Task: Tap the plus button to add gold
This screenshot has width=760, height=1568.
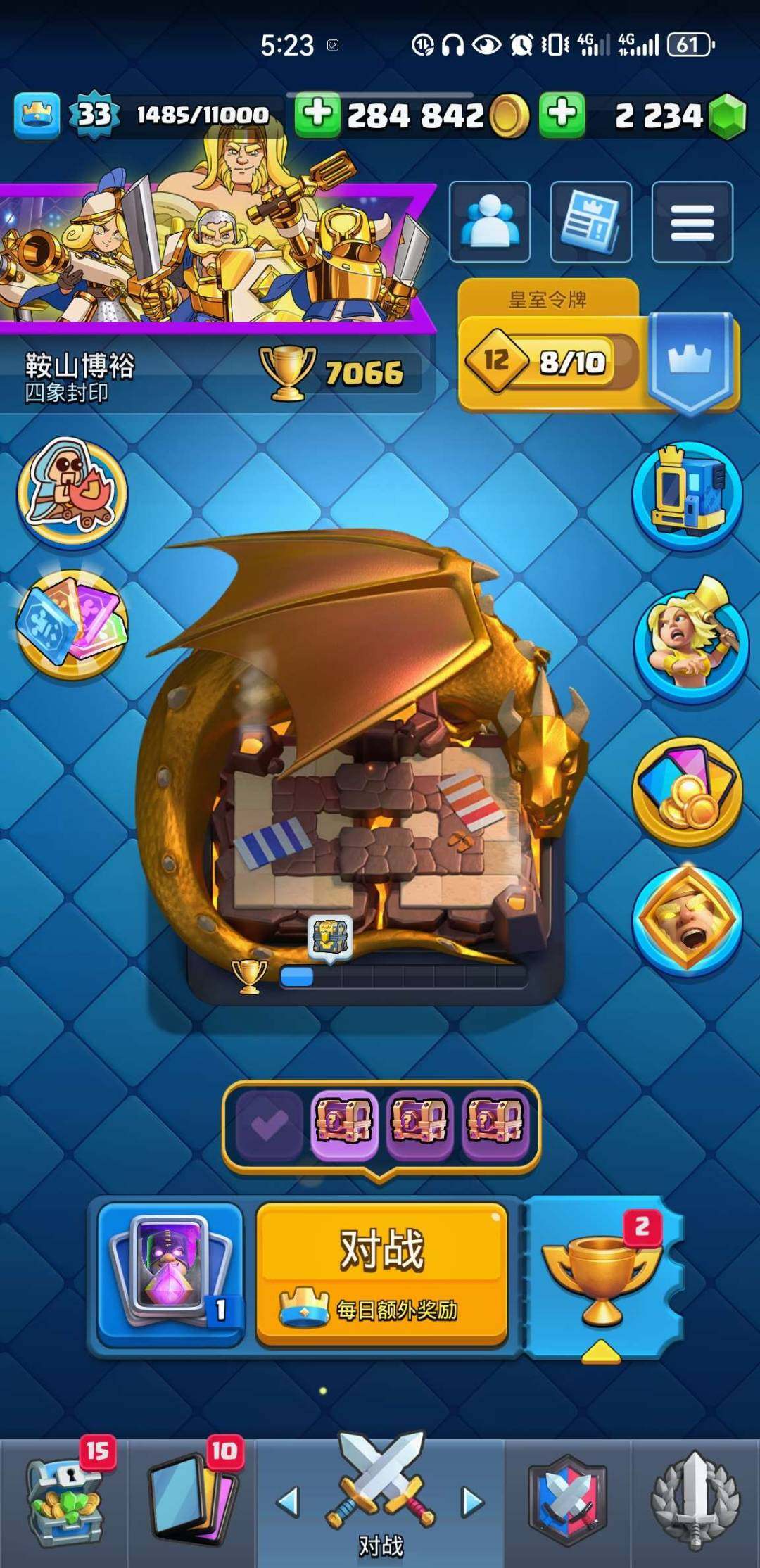Action: [x=317, y=115]
